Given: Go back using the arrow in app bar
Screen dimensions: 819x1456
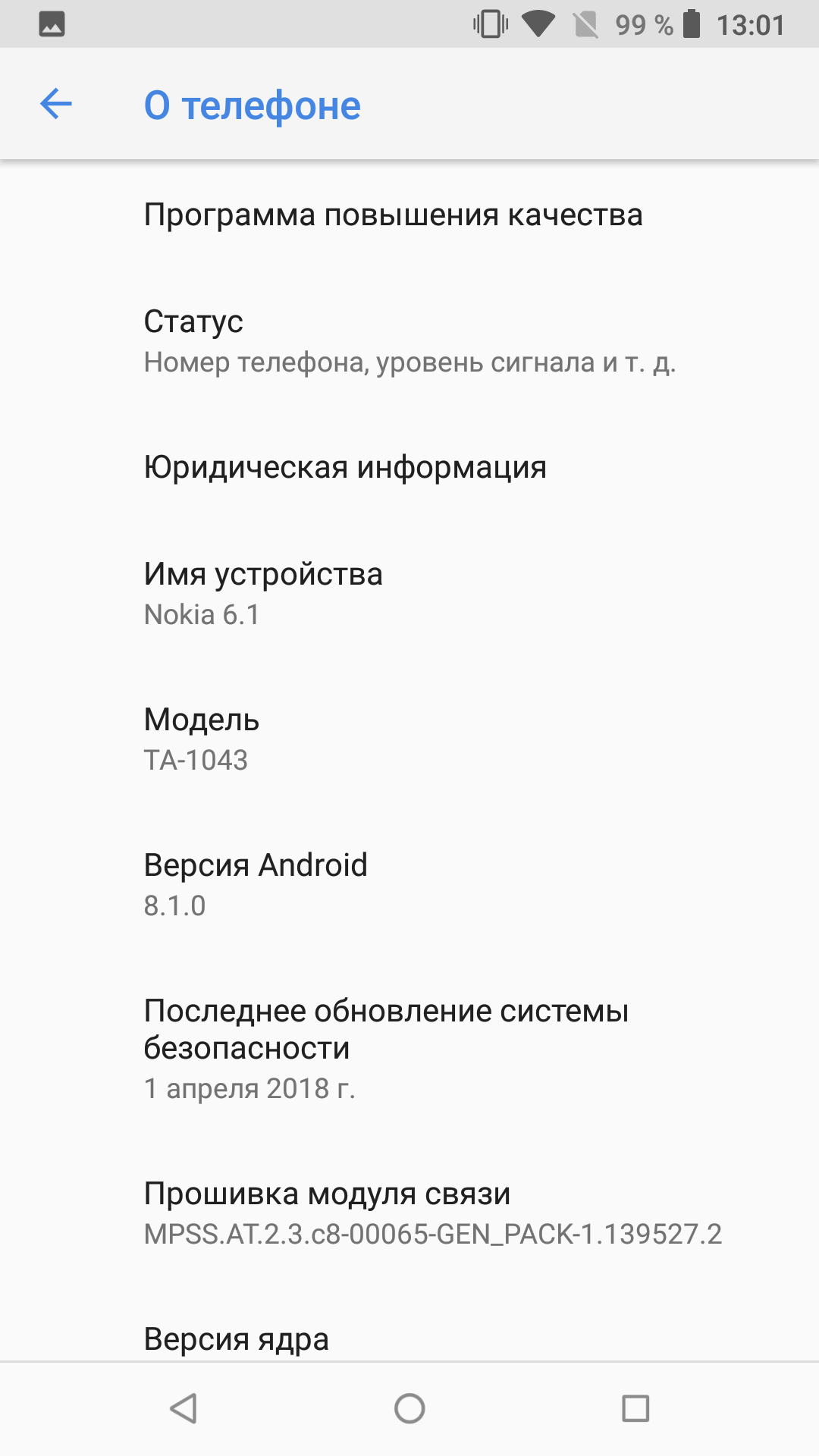Looking at the screenshot, I should click(55, 104).
